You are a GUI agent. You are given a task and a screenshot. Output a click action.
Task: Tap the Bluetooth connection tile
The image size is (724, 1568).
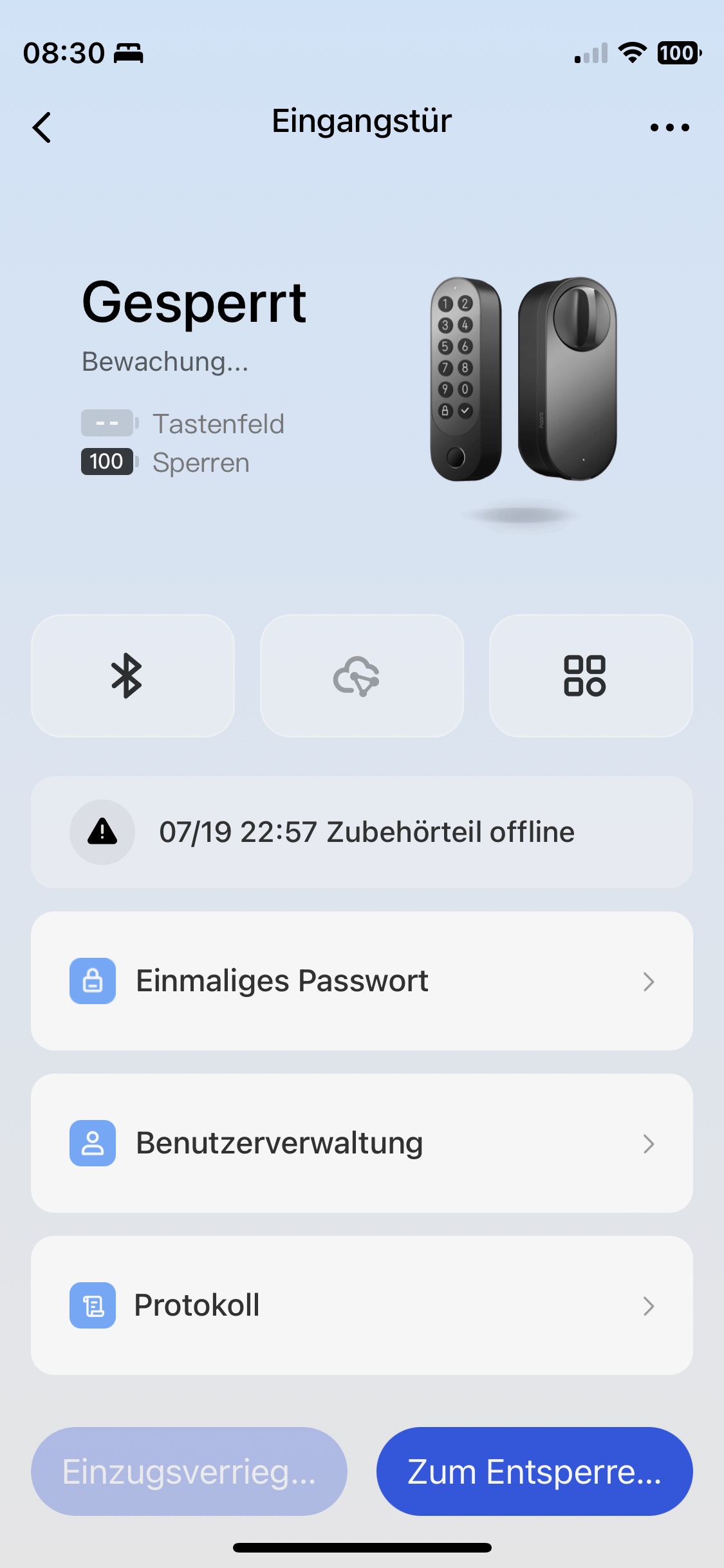coord(133,676)
